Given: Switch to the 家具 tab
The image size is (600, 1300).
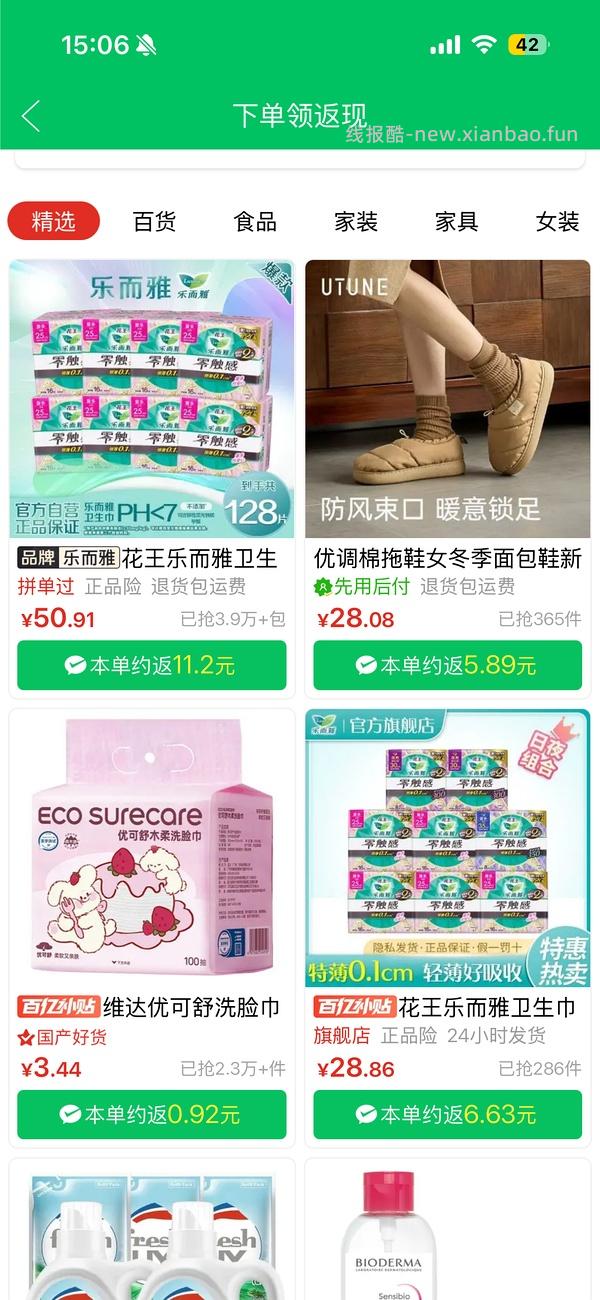Looking at the screenshot, I should pos(456,221).
